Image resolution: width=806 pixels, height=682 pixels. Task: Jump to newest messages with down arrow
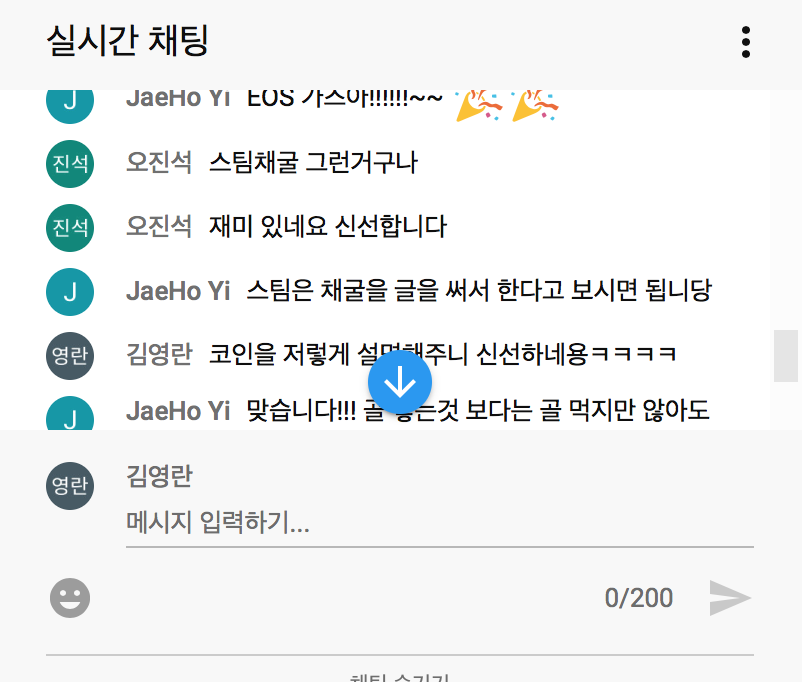(x=399, y=382)
